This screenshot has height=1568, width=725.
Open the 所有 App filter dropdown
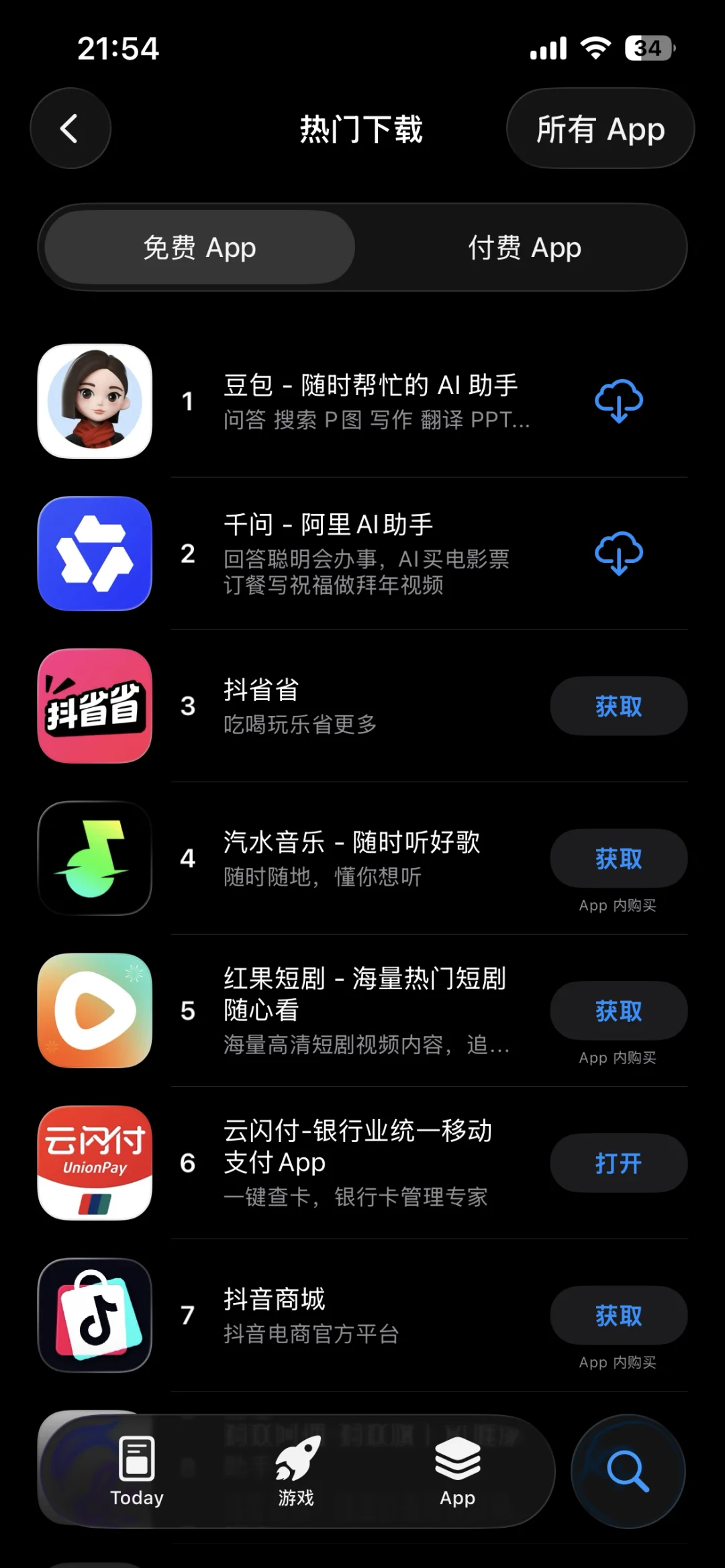tap(599, 128)
